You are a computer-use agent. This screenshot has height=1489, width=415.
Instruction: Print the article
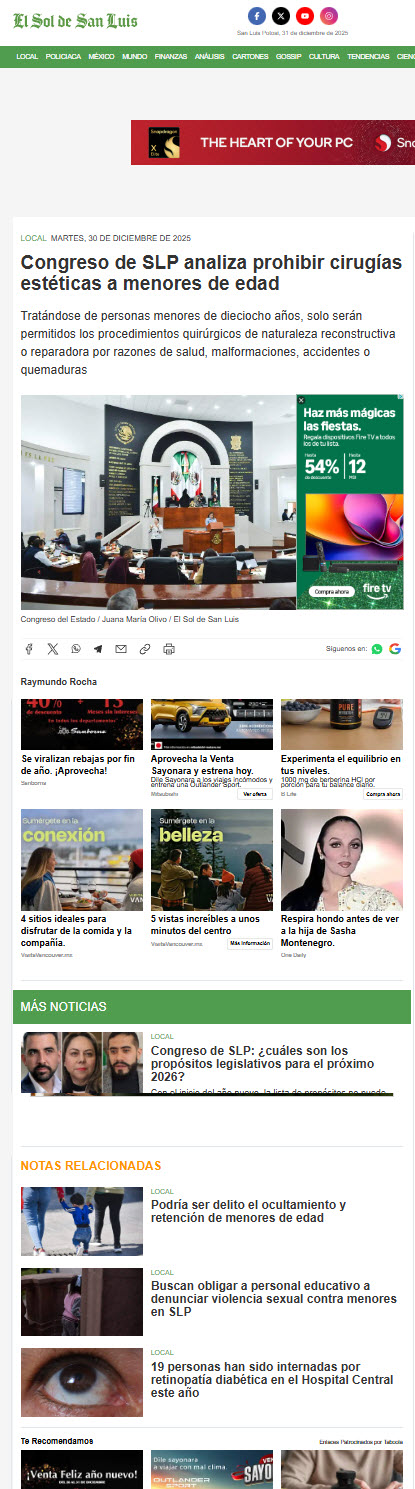coord(169,649)
